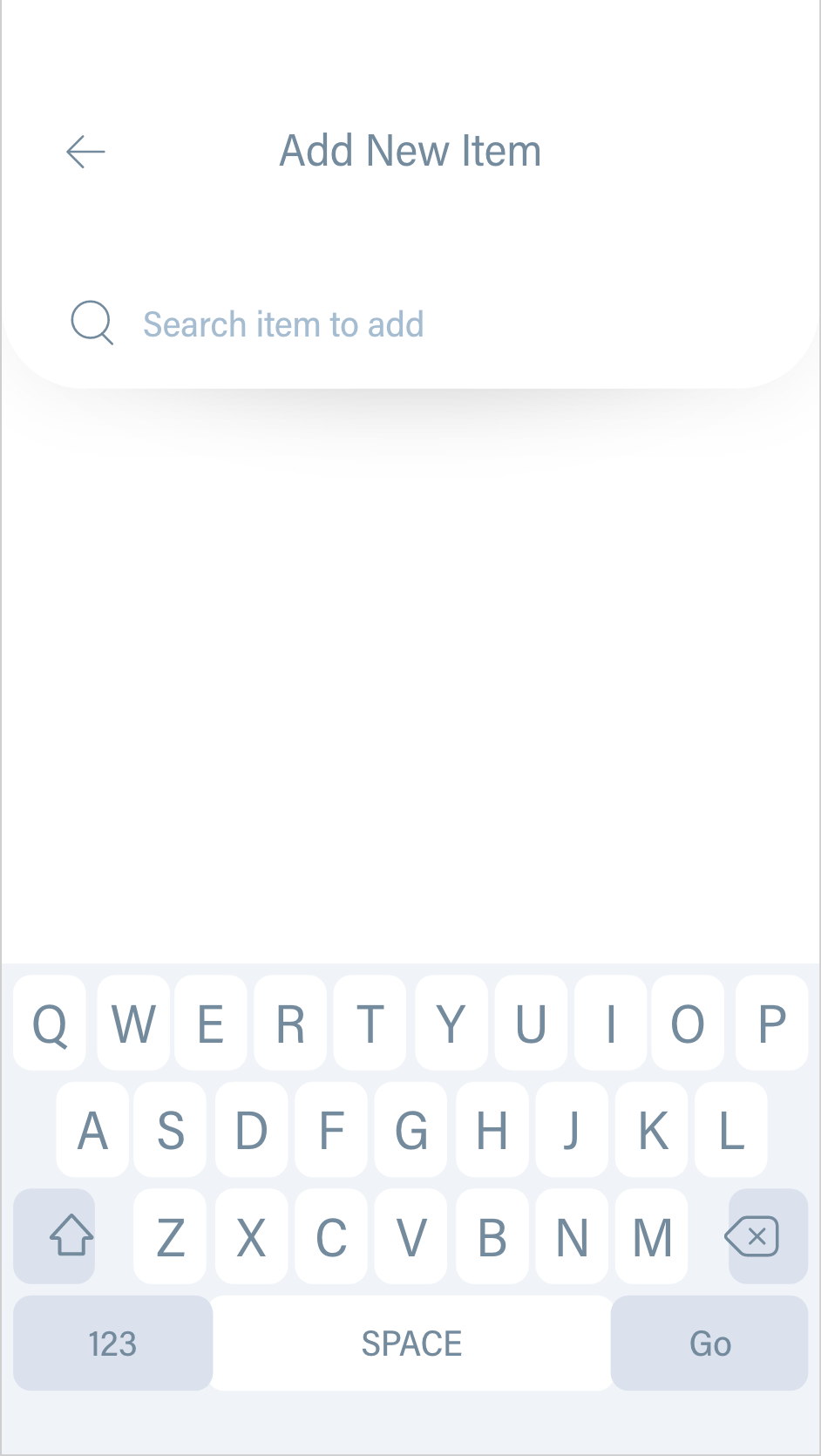This screenshot has width=821, height=1456.
Task: Enable shift on the keyboard
Action: (54, 1235)
